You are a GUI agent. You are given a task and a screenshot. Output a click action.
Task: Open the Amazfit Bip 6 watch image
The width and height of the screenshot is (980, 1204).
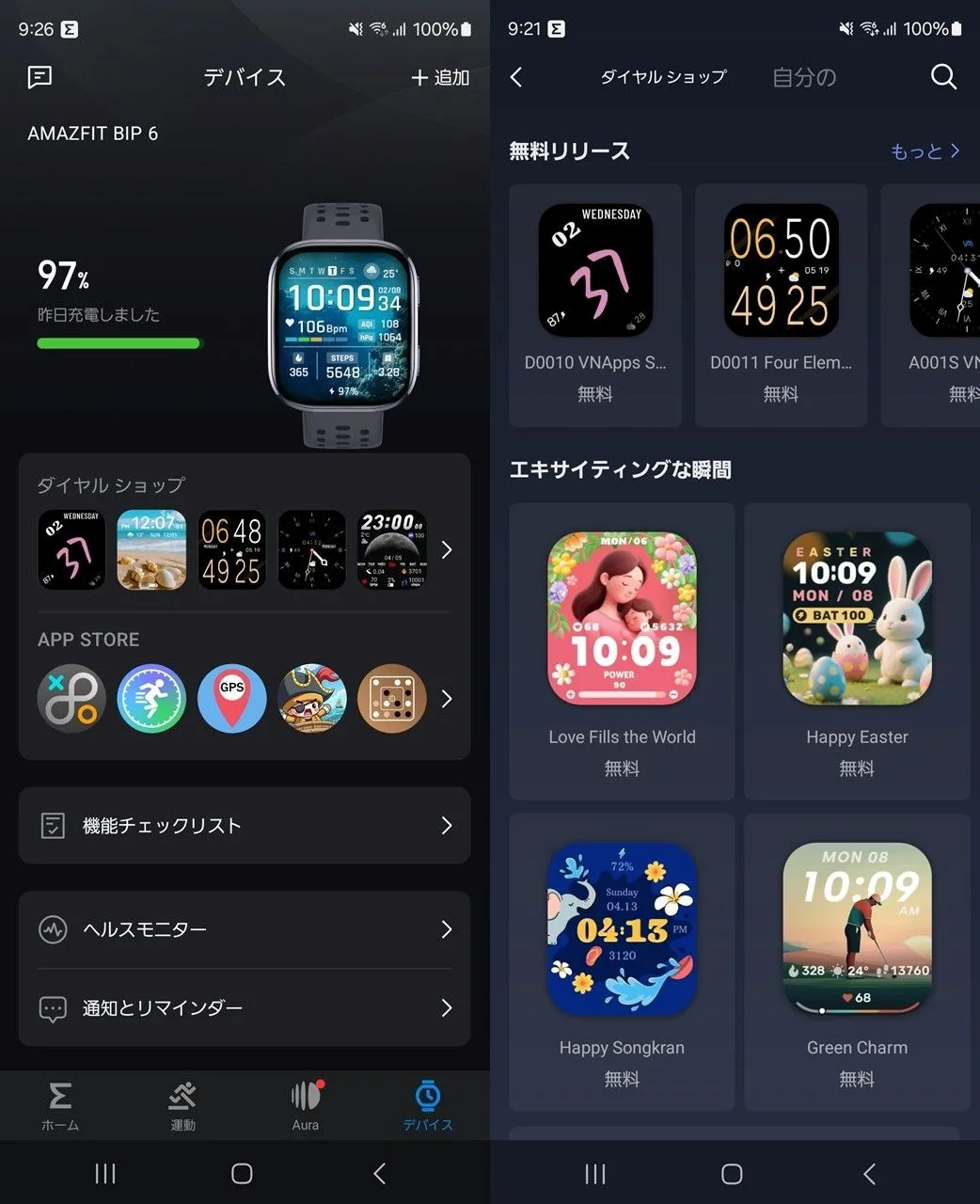(x=344, y=325)
